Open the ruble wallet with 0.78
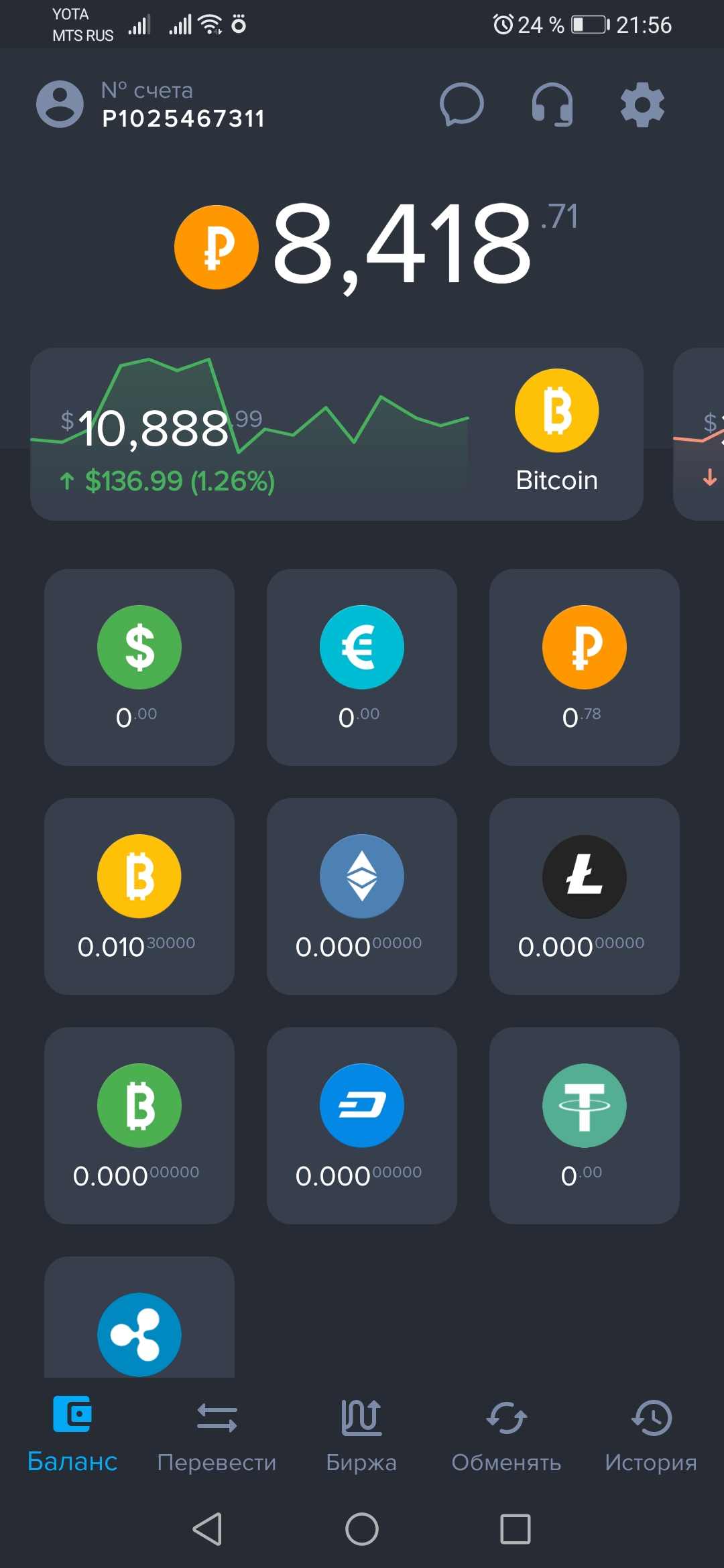Image resolution: width=724 pixels, height=1568 pixels. (x=585, y=667)
